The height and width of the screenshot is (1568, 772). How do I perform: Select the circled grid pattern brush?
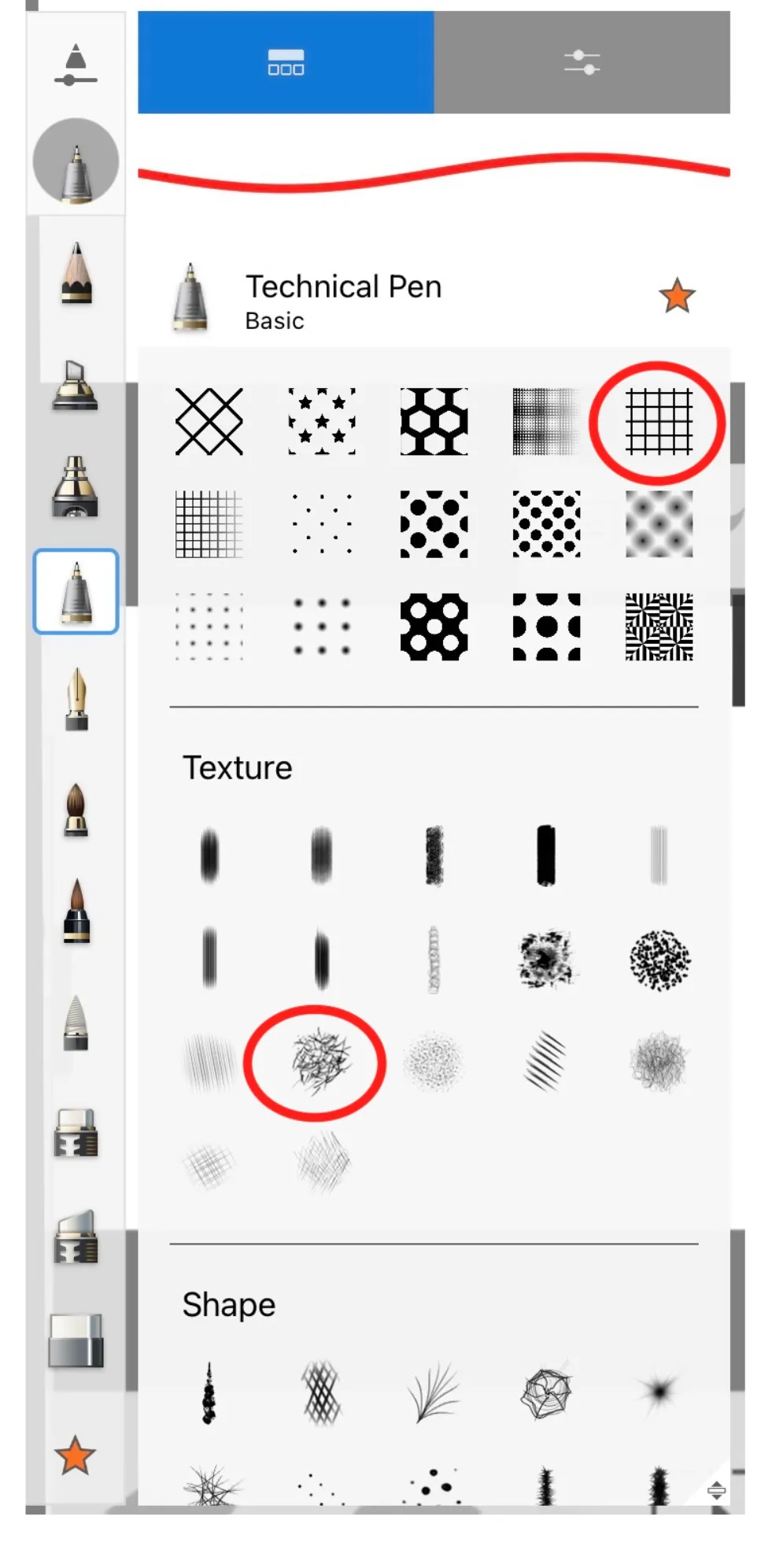(x=659, y=422)
